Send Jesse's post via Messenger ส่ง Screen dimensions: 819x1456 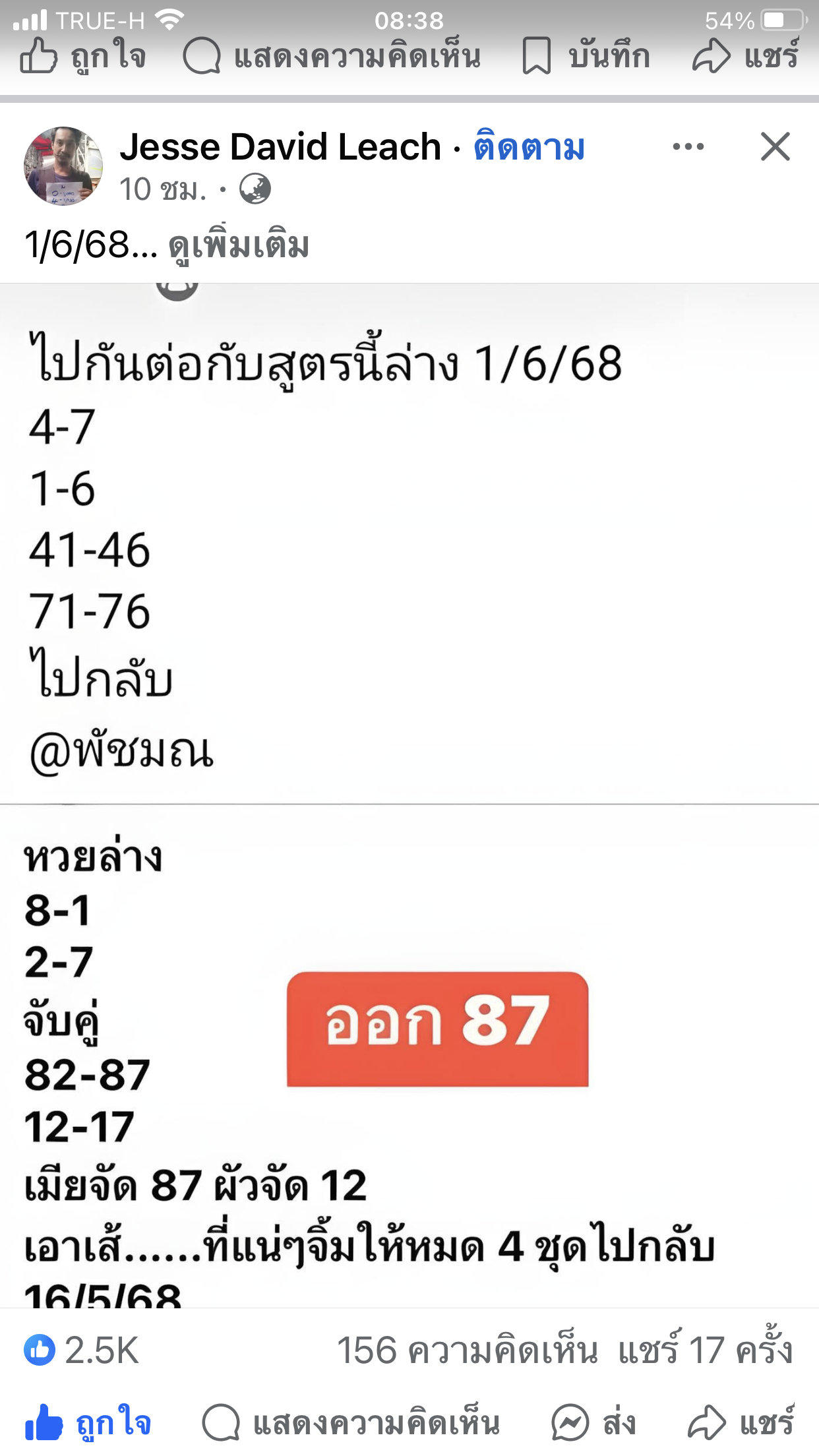coord(593,1422)
